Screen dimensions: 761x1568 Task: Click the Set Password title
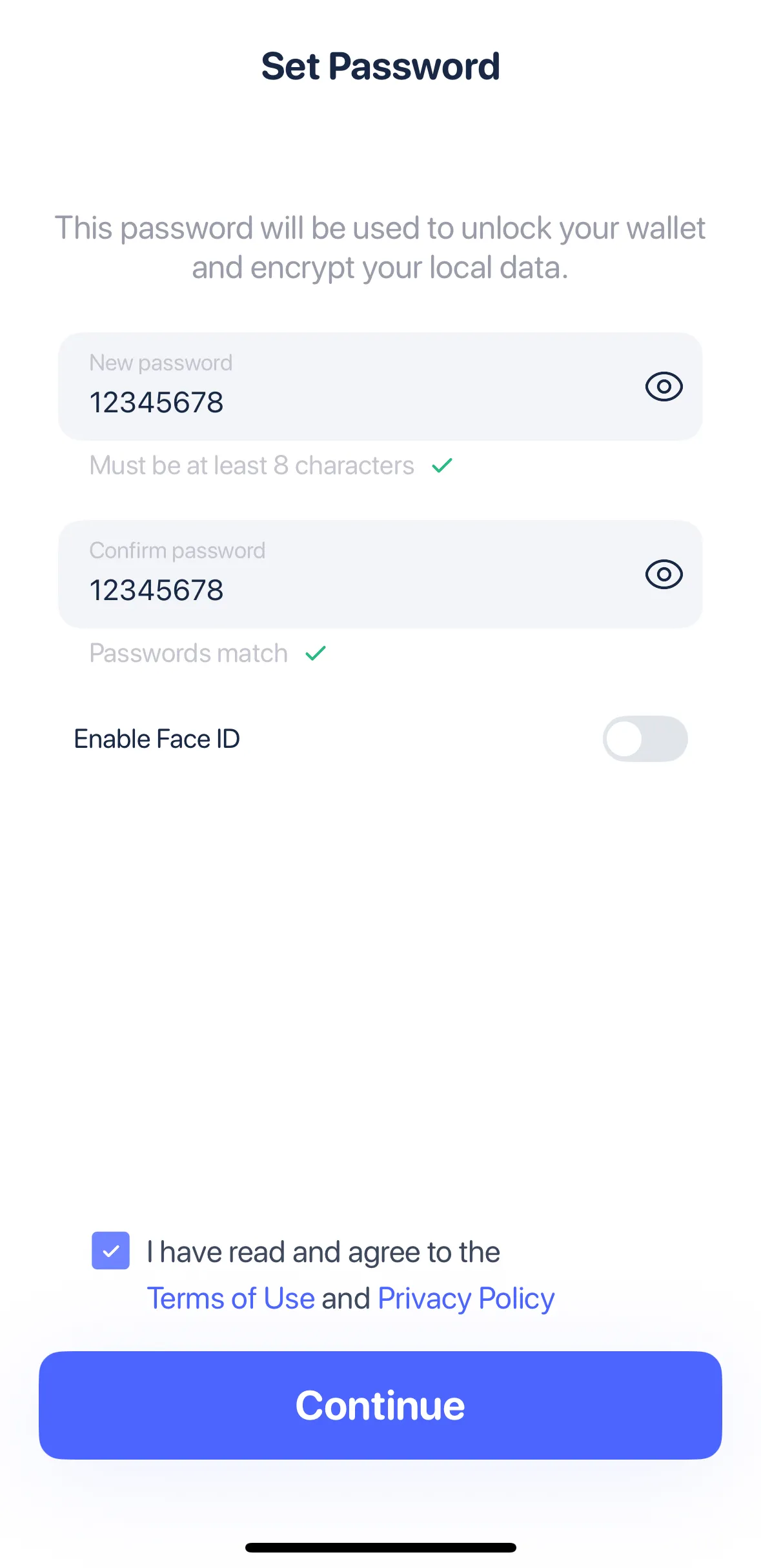(380, 65)
